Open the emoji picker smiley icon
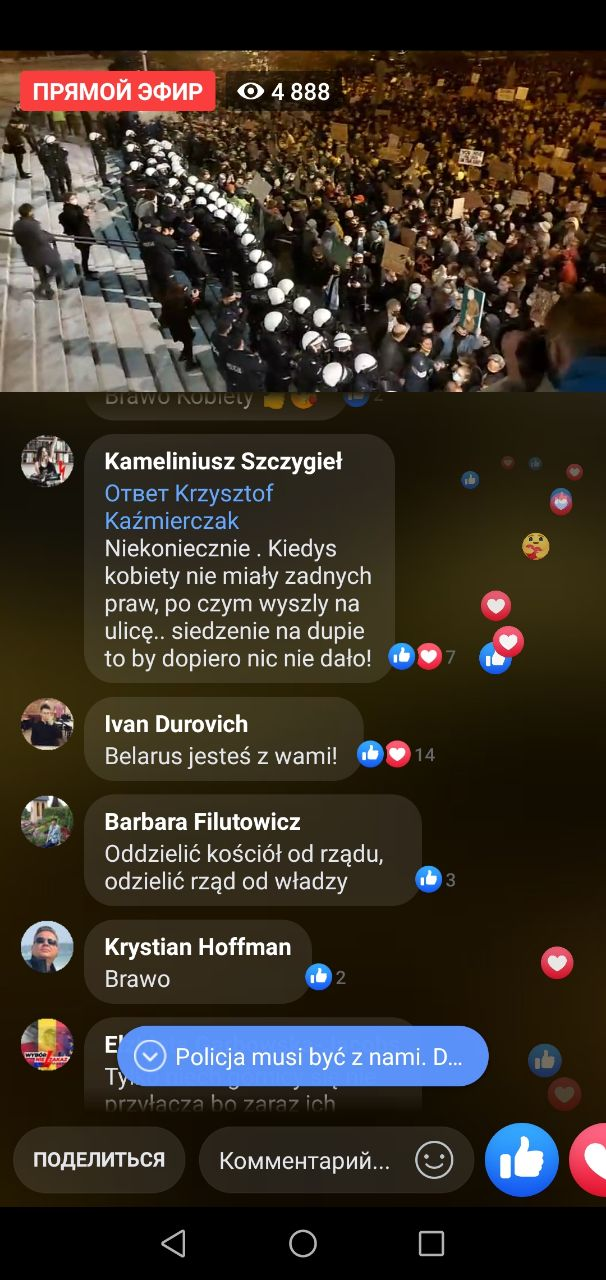Screen dimensions: 606x1280 [434, 1160]
